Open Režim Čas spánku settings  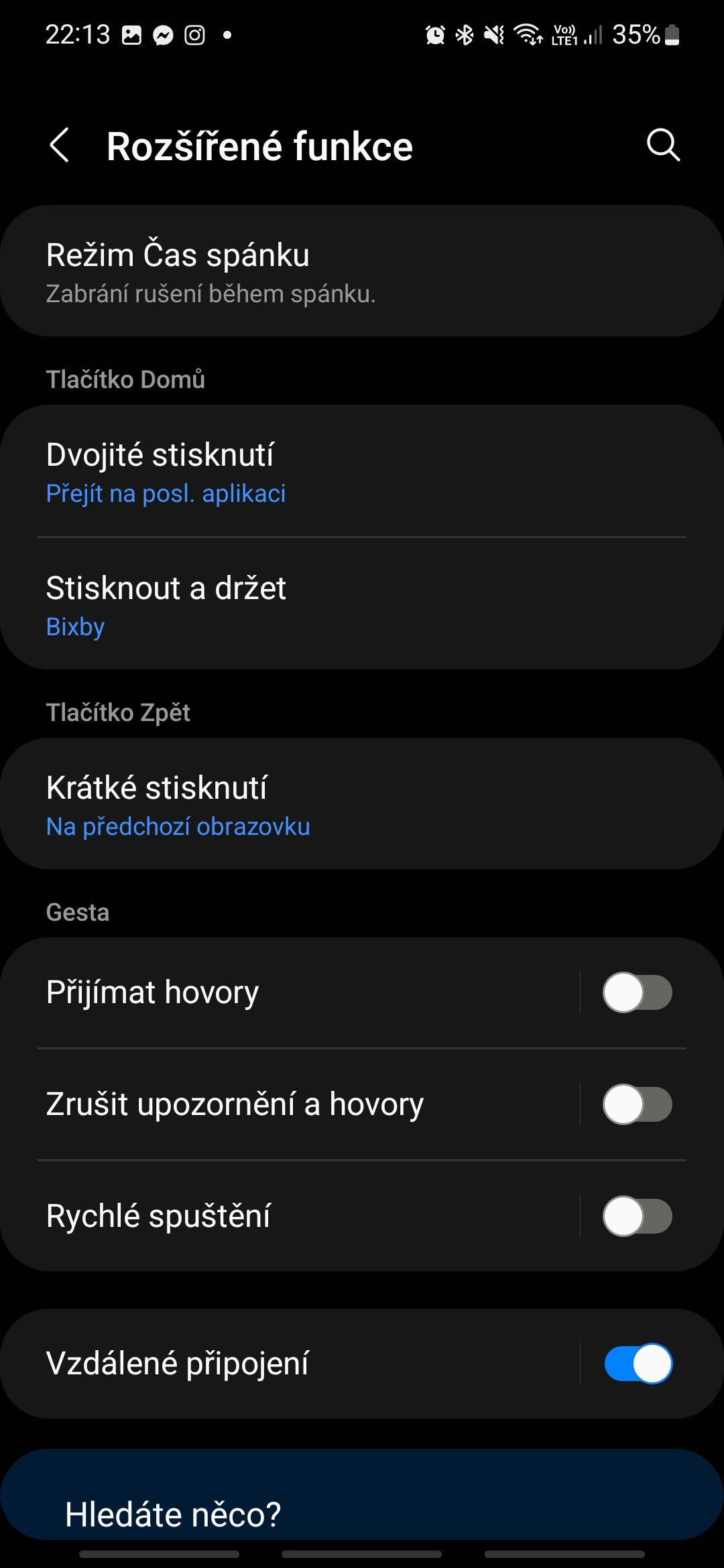[x=362, y=271]
